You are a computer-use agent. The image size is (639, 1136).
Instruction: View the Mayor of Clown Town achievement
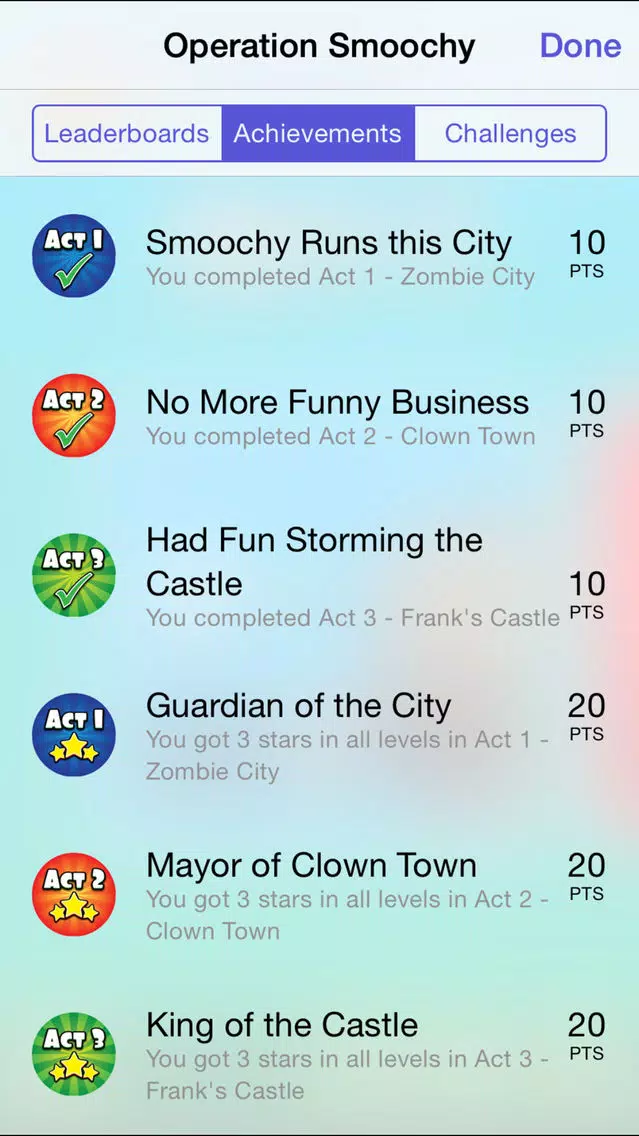320,894
